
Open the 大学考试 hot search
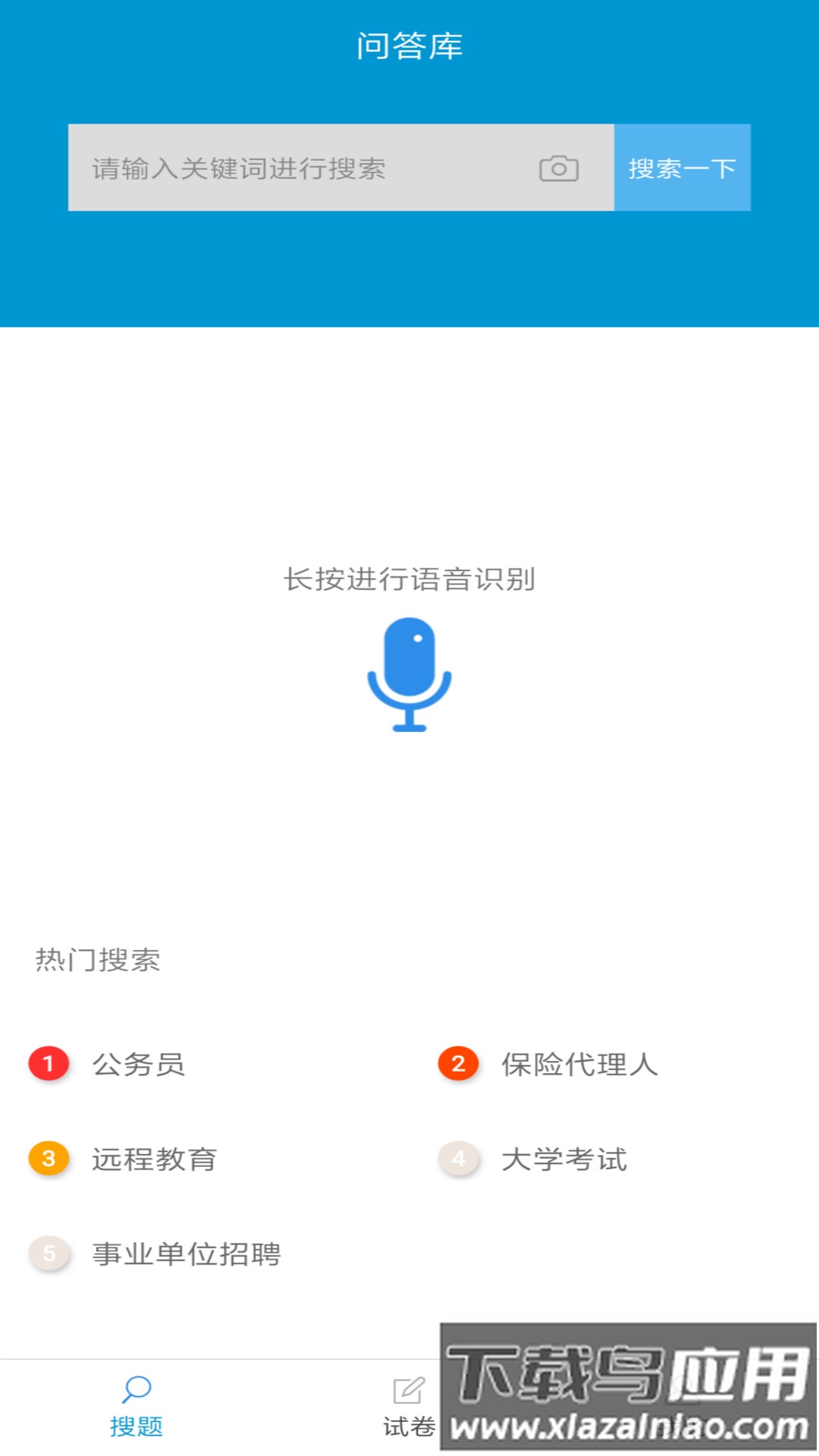coord(563,1159)
